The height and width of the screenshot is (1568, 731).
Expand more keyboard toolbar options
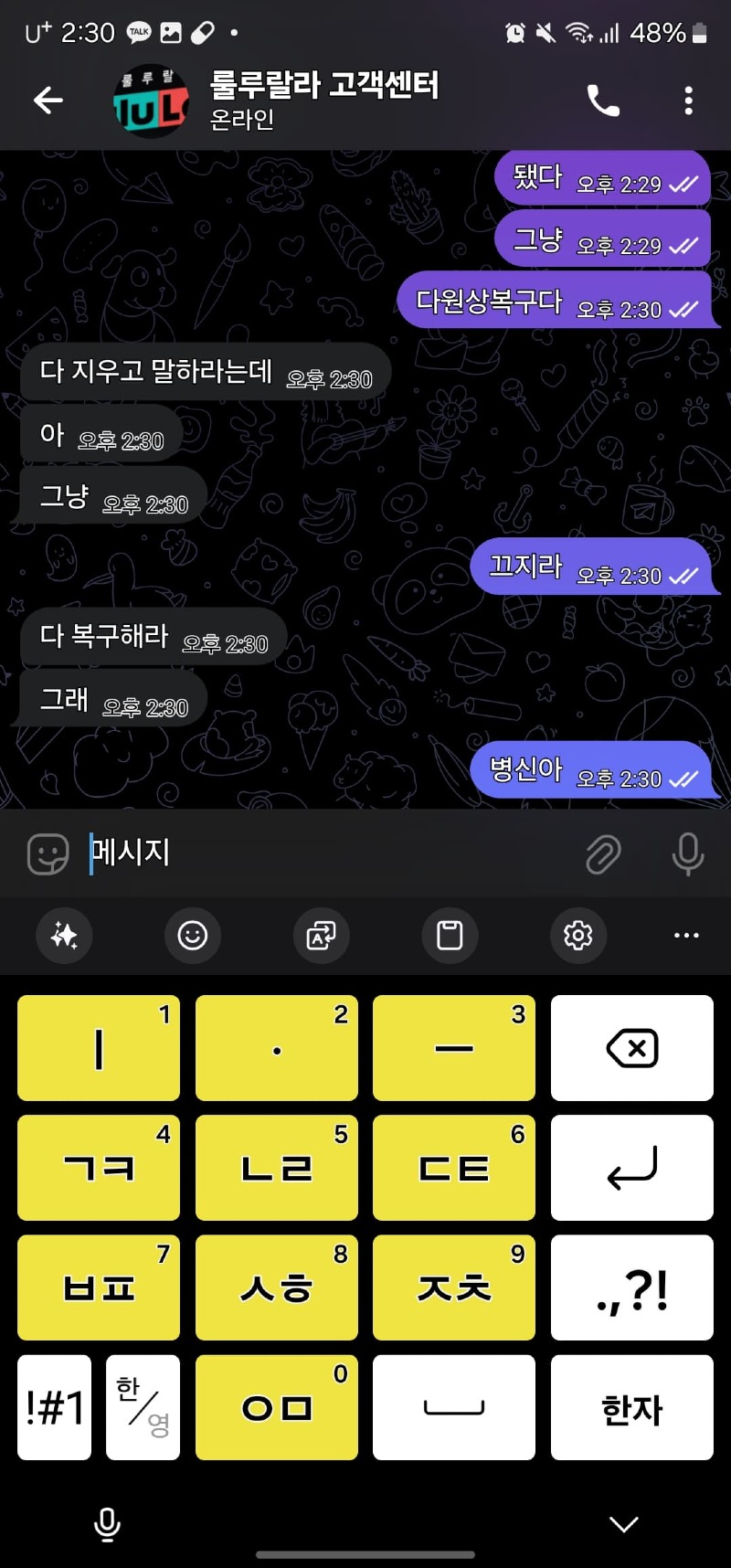[x=686, y=935]
